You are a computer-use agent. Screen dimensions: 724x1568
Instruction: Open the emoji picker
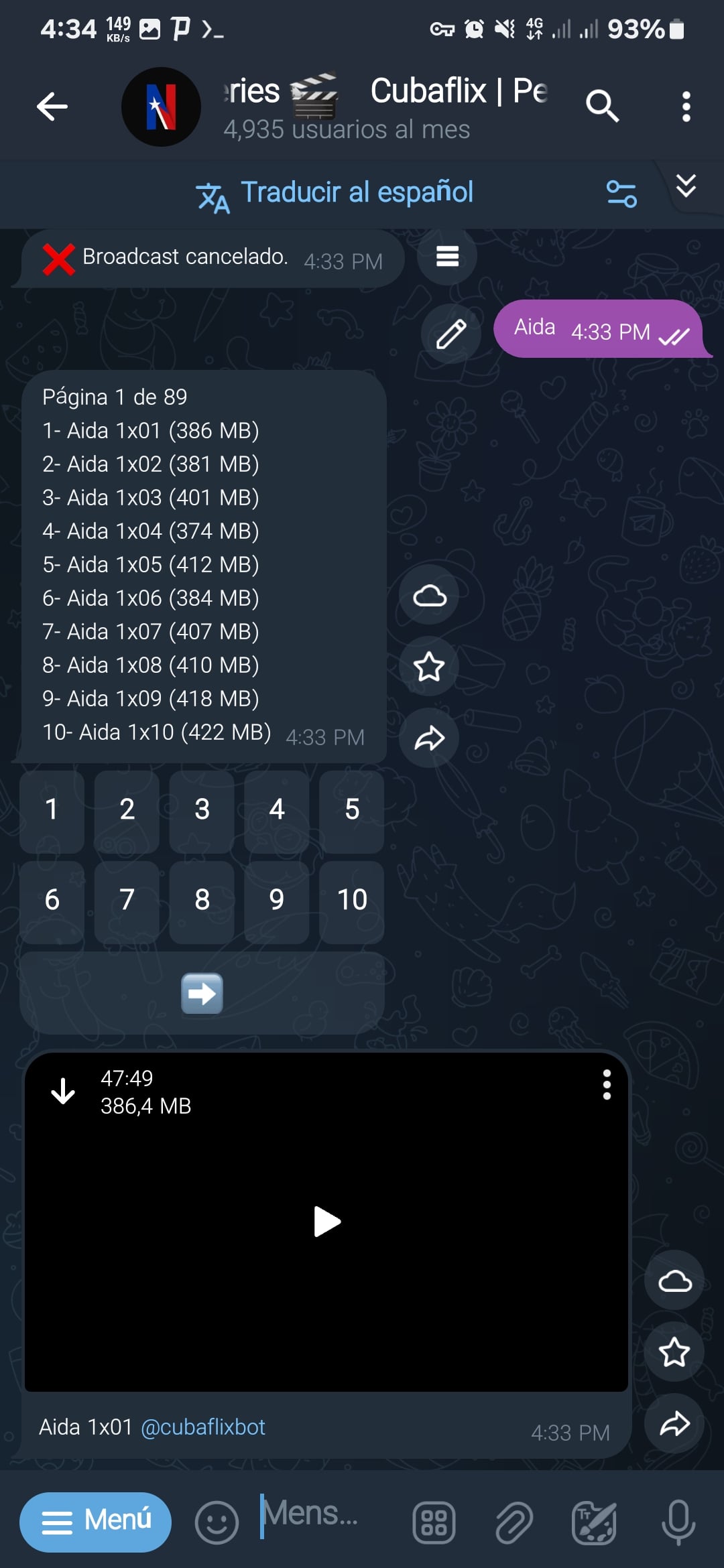coord(217,1522)
